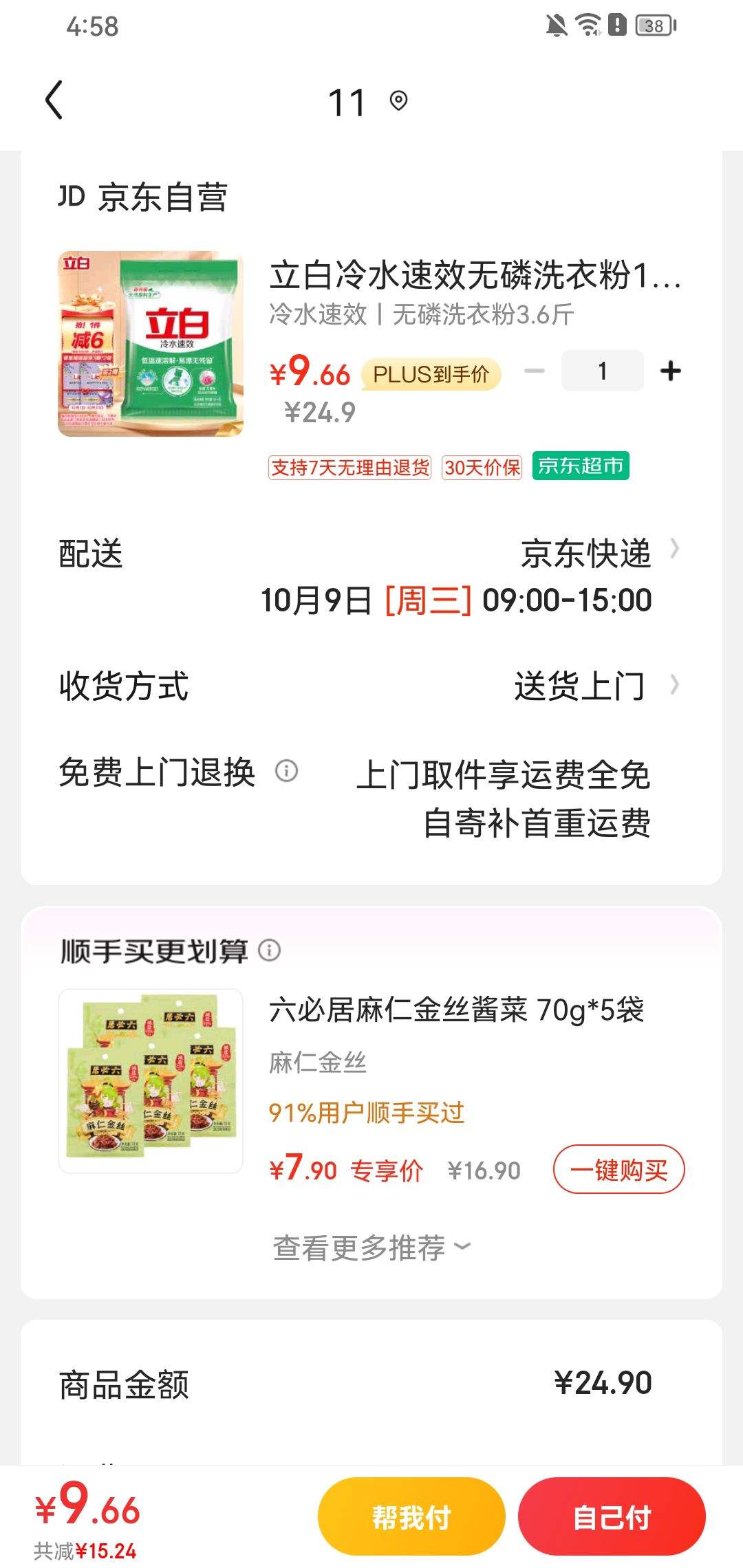The width and height of the screenshot is (743, 1568).
Task: Select the 10月9日 delivery time slot
Action: (x=454, y=599)
